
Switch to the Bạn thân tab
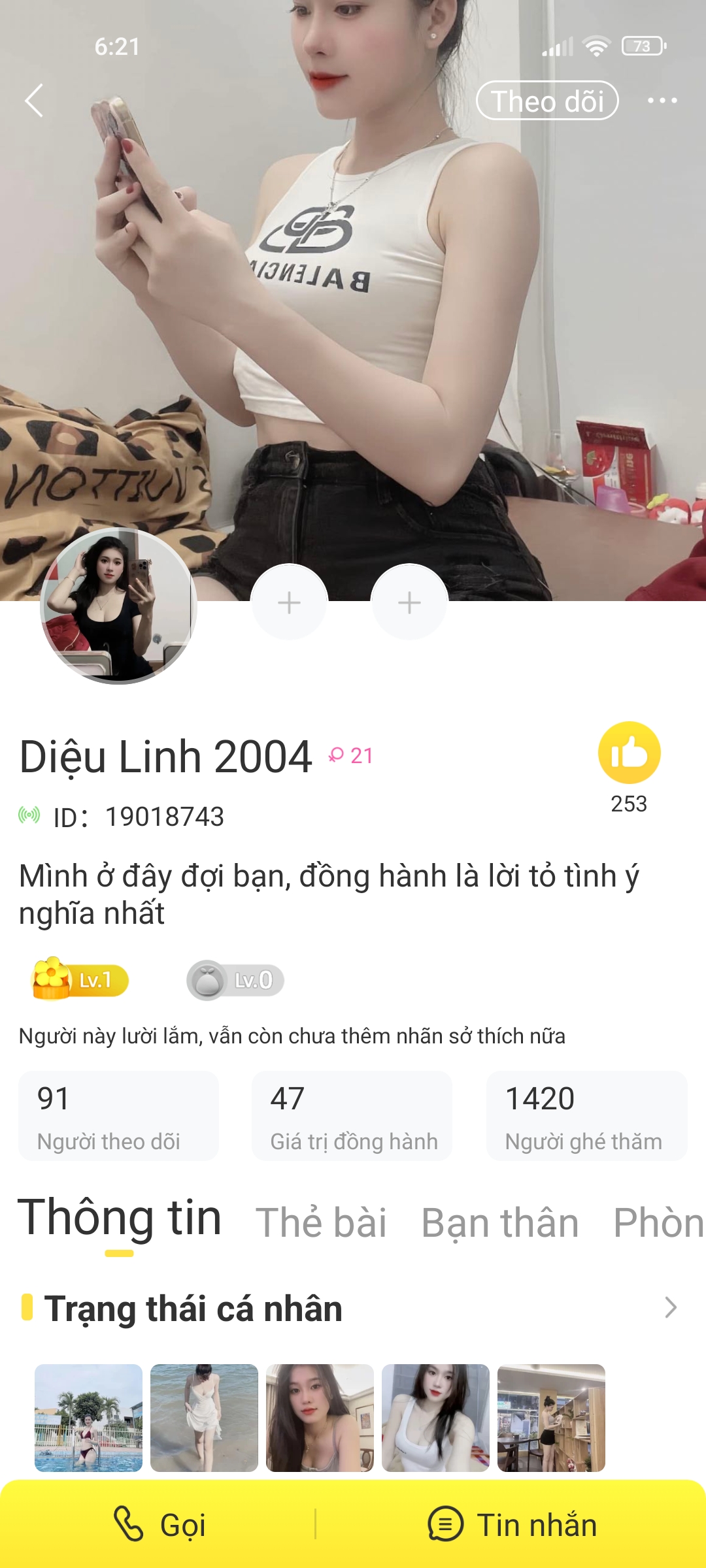[x=500, y=1223]
